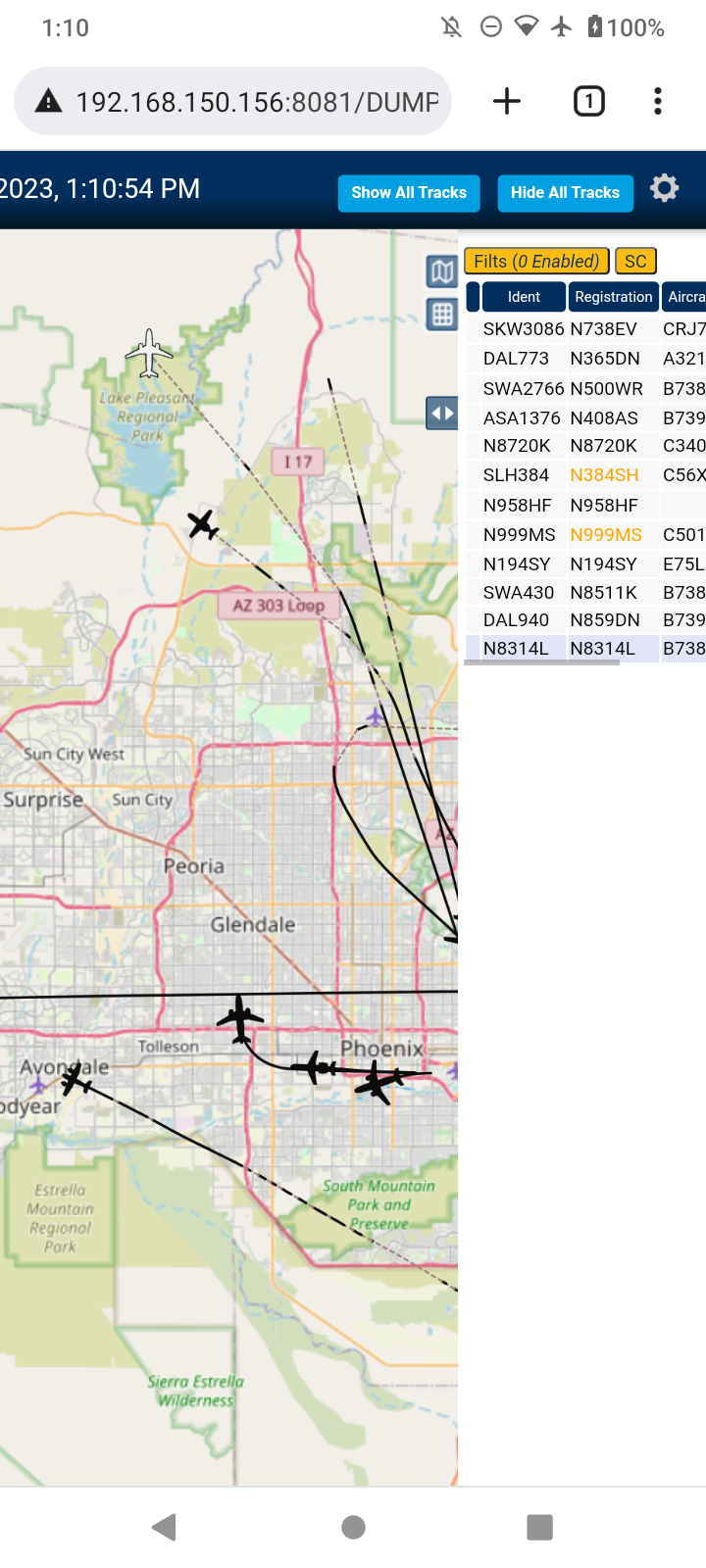
Task: Select flight SKW3086 row
Action: coord(584,329)
